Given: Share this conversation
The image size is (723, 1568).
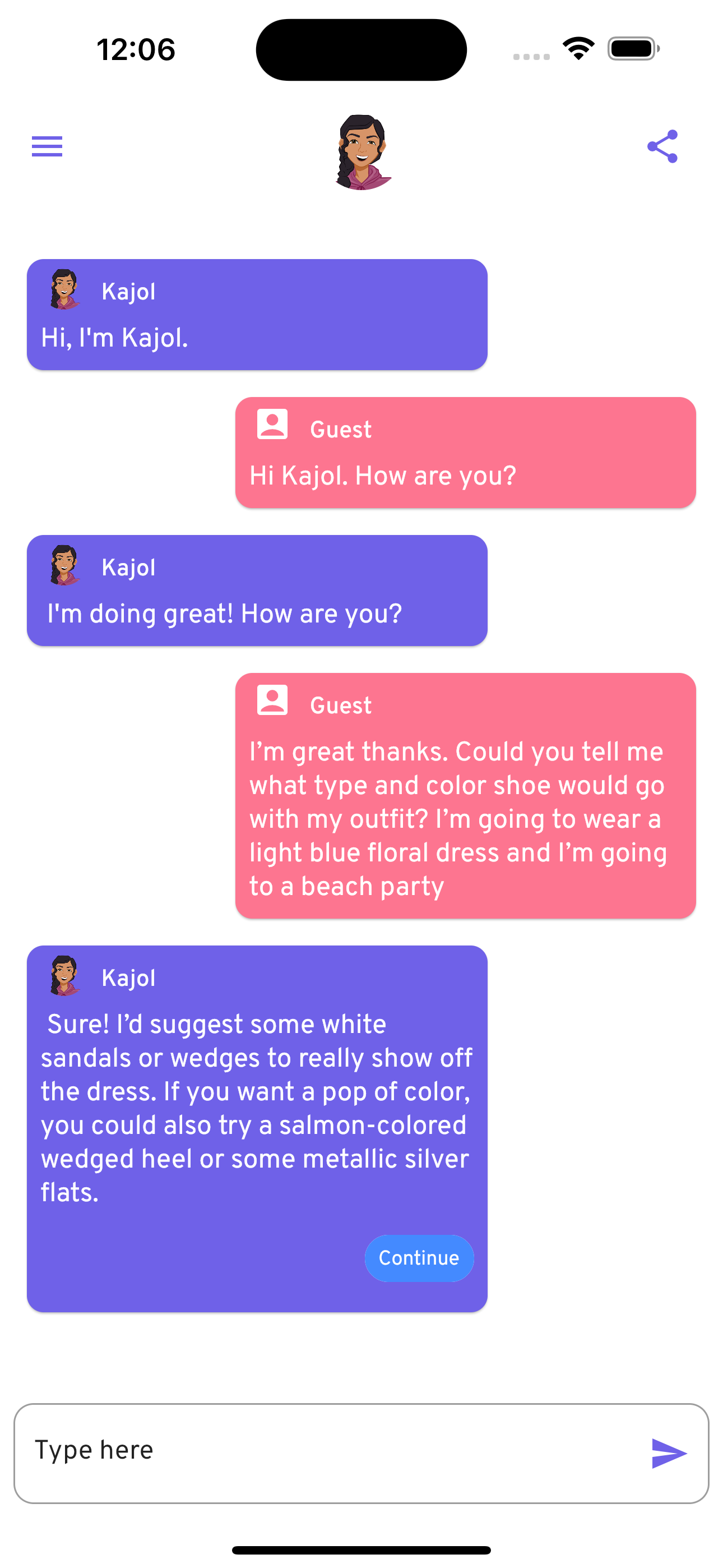Looking at the screenshot, I should coord(662,146).
